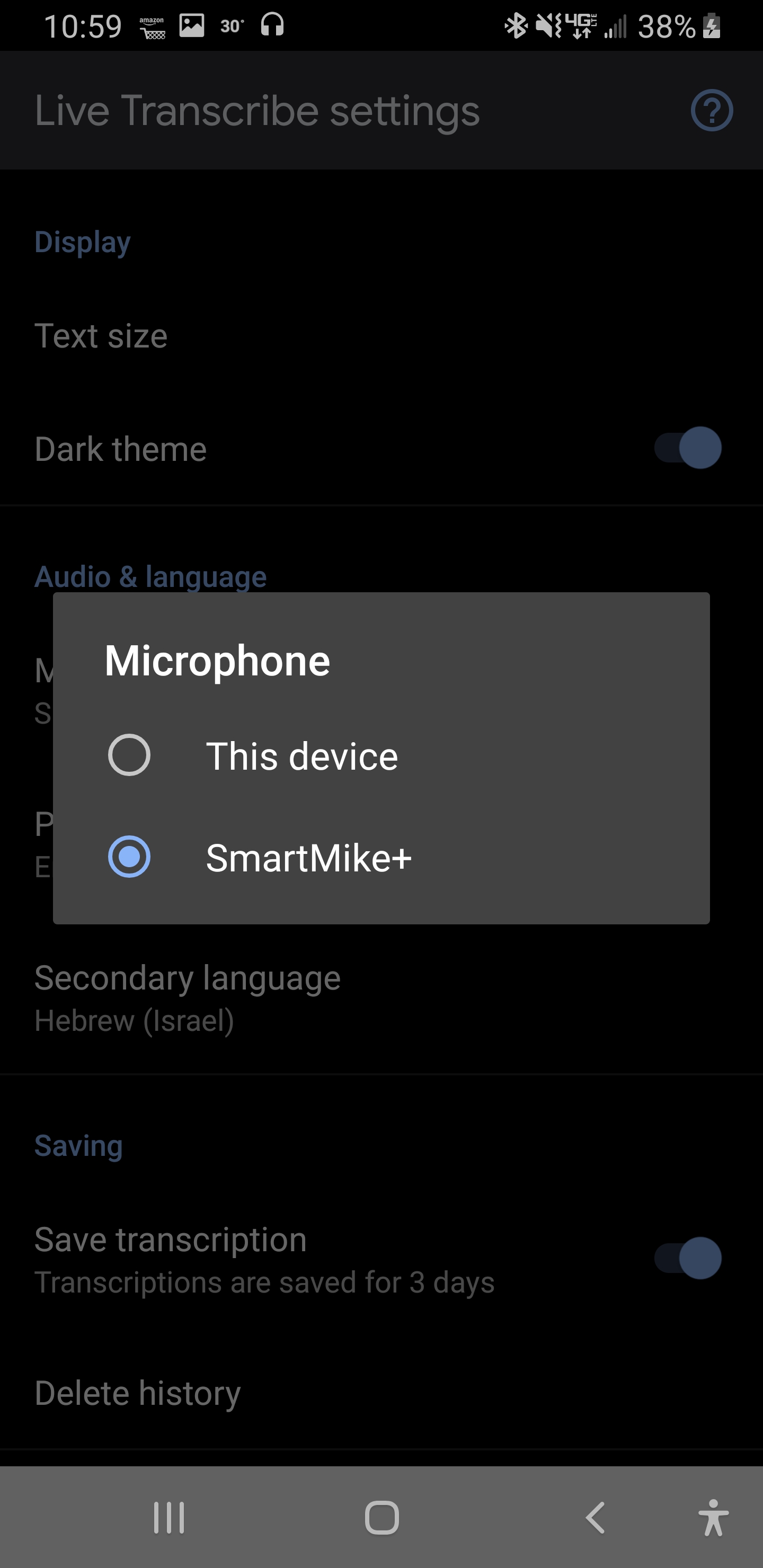Open the Secondary language setting
This screenshot has width=763, height=1568.
coord(188,998)
